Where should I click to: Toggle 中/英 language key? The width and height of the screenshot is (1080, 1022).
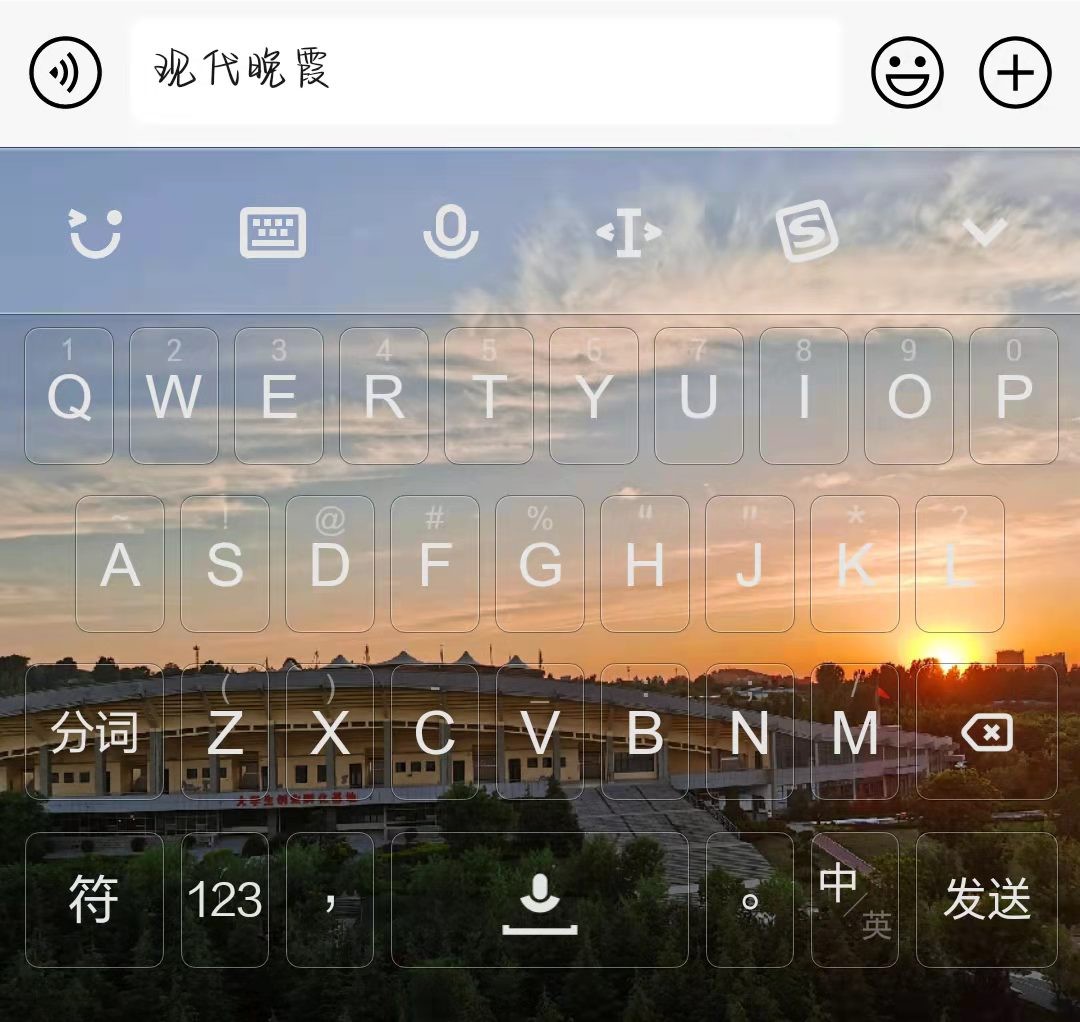(x=854, y=900)
